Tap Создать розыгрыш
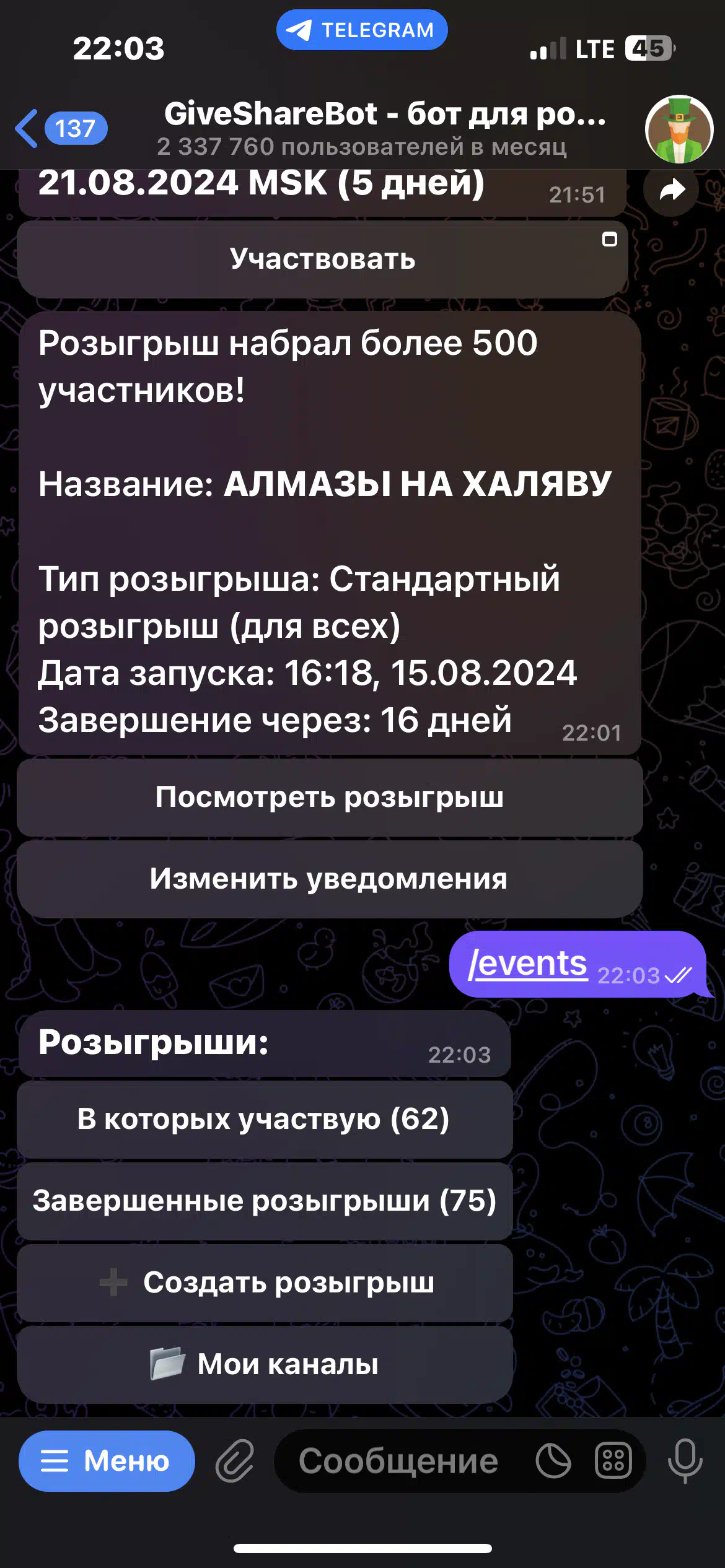This screenshot has width=725, height=1568. (265, 1283)
